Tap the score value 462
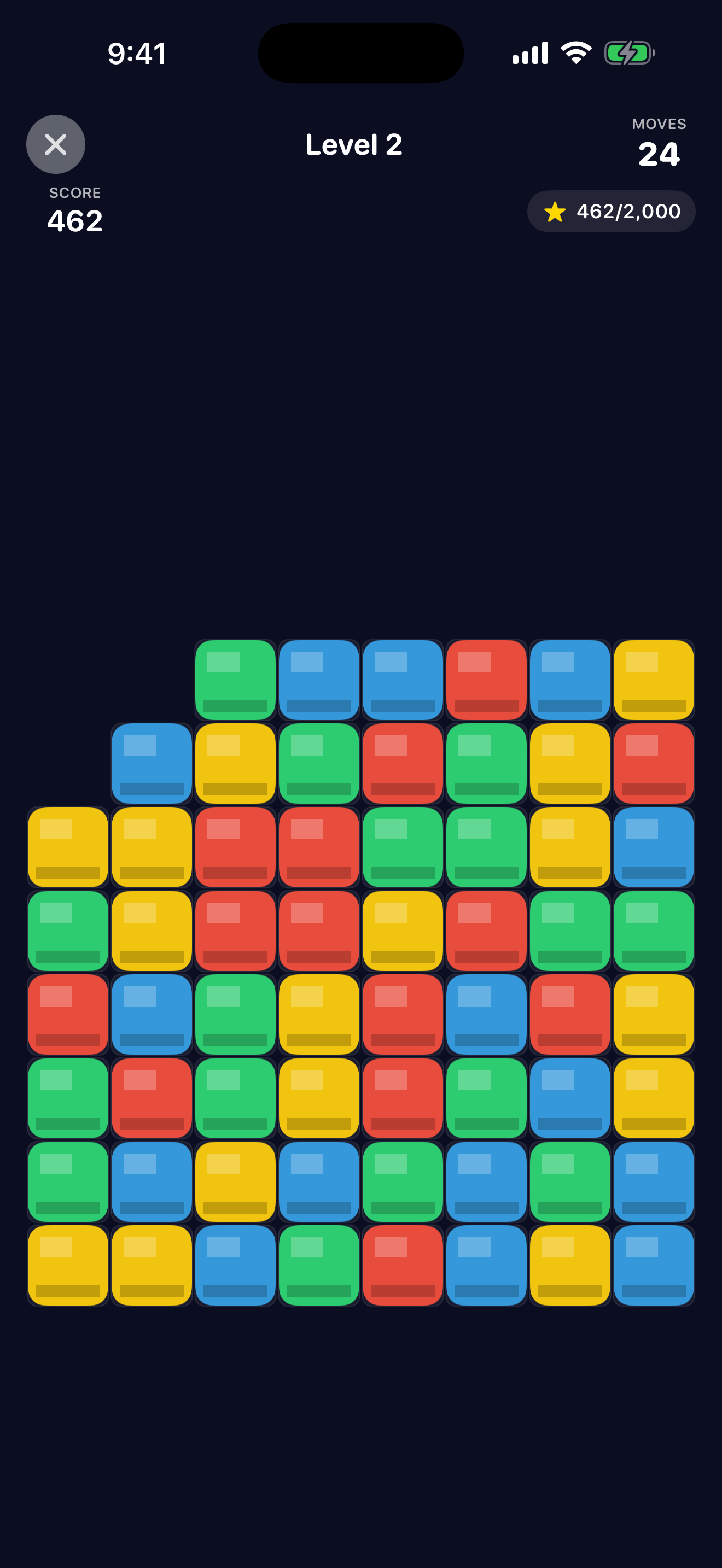 click(x=74, y=221)
